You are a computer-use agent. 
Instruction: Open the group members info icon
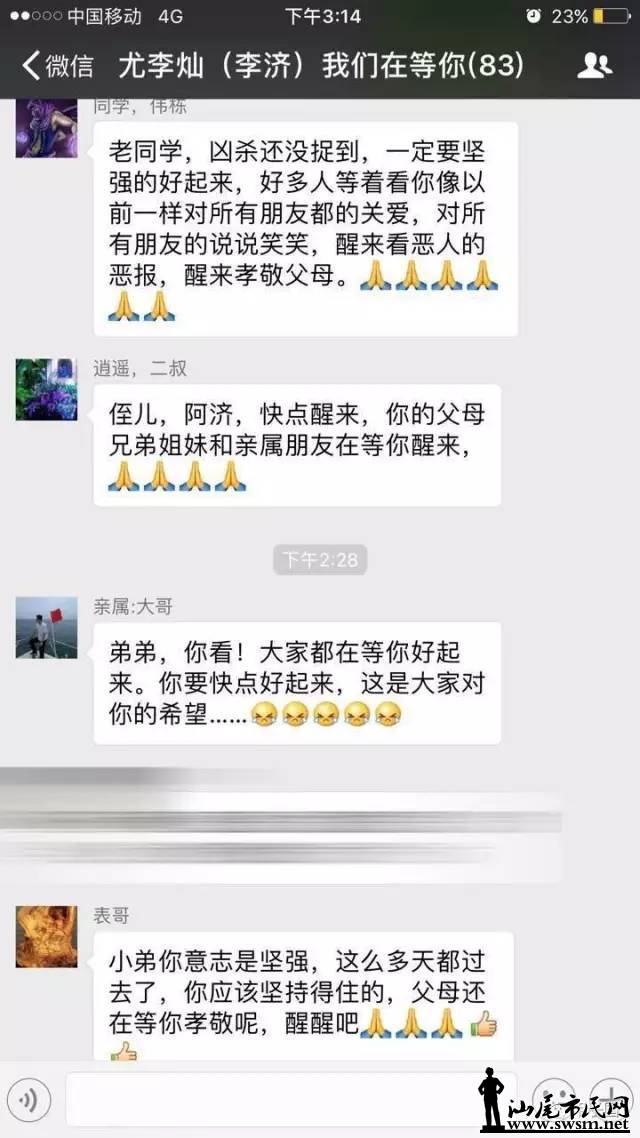[x=595, y=67]
